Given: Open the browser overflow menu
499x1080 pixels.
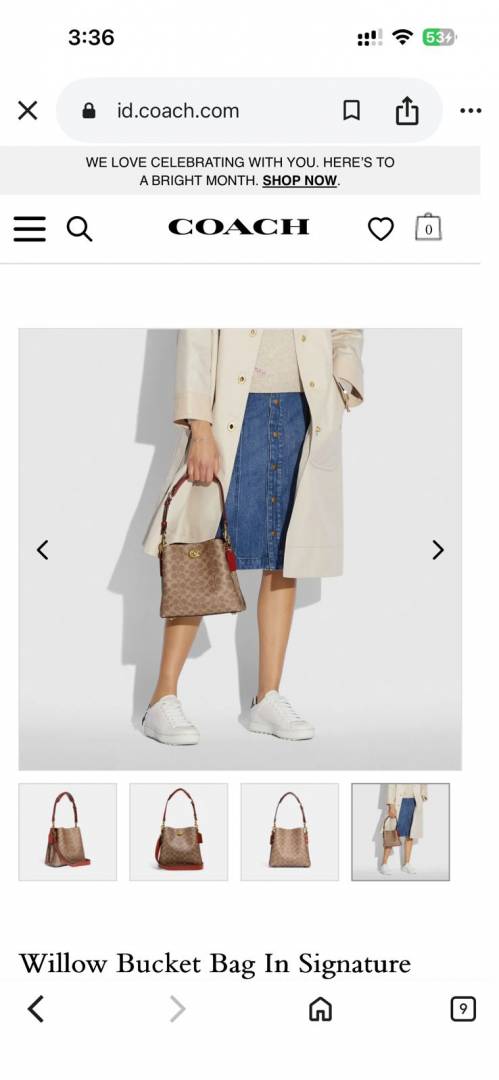Looking at the screenshot, I should [x=470, y=110].
